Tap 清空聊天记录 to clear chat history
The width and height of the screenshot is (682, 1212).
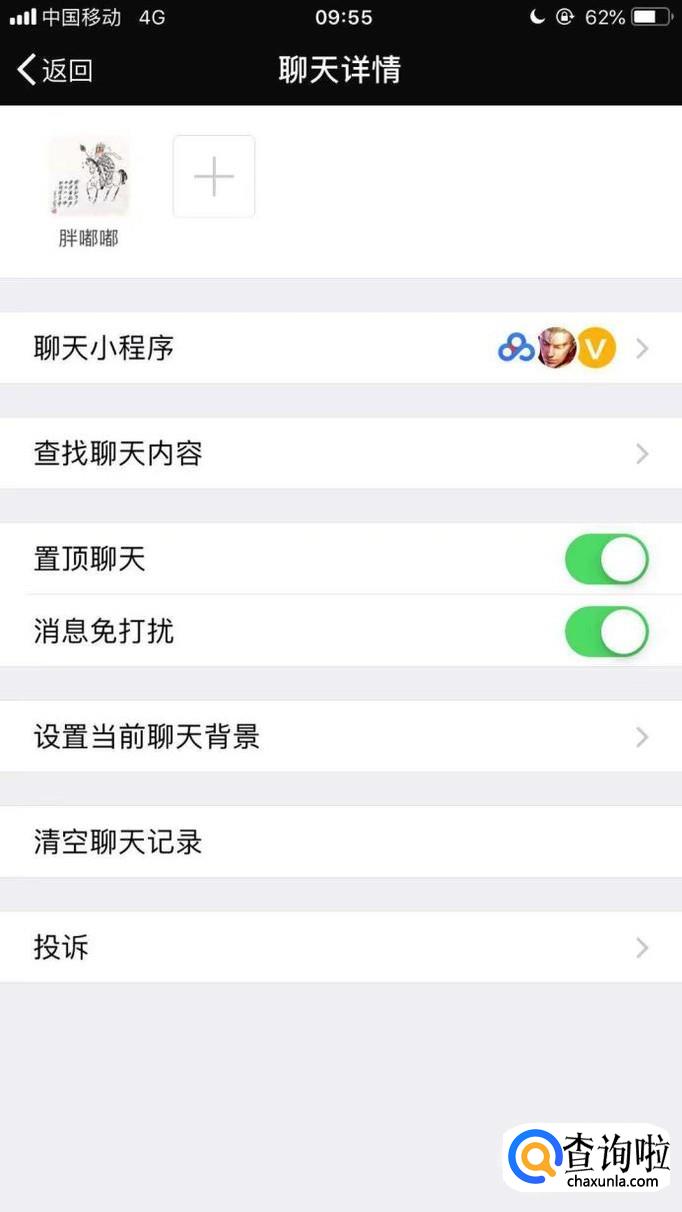(x=340, y=842)
